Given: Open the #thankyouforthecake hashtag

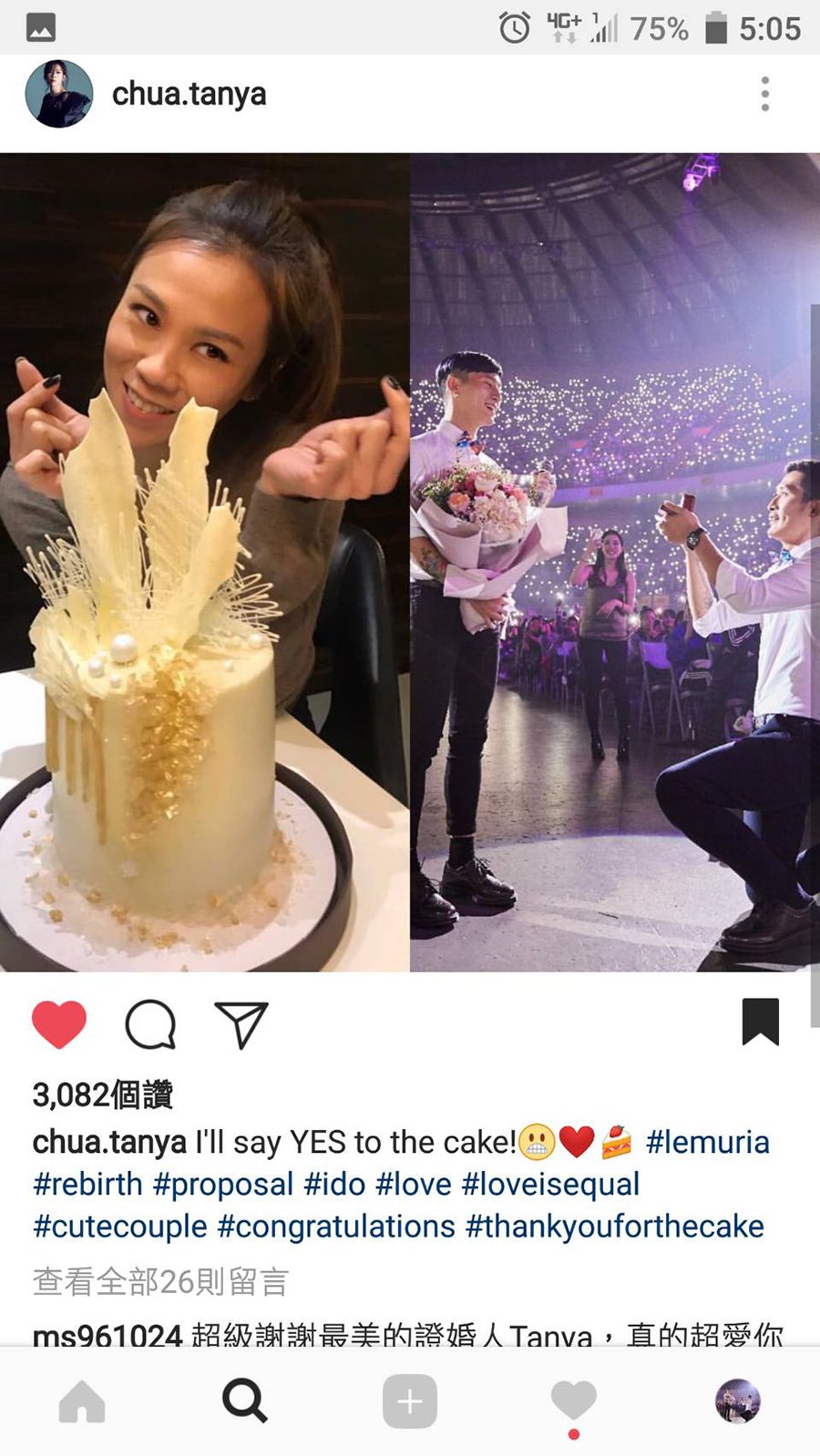Looking at the screenshot, I should pyautogui.click(x=614, y=1226).
